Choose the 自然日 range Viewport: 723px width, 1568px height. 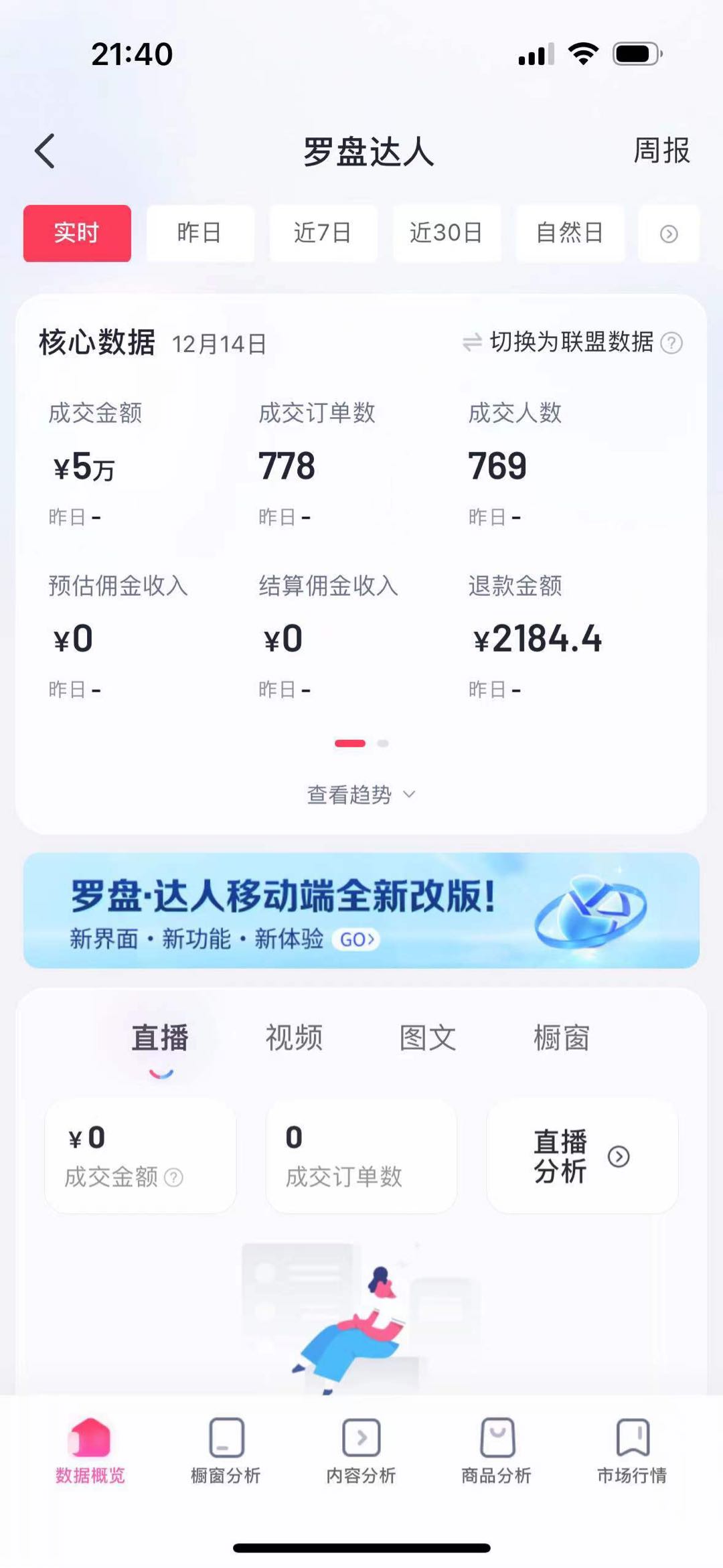[x=570, y=233]
